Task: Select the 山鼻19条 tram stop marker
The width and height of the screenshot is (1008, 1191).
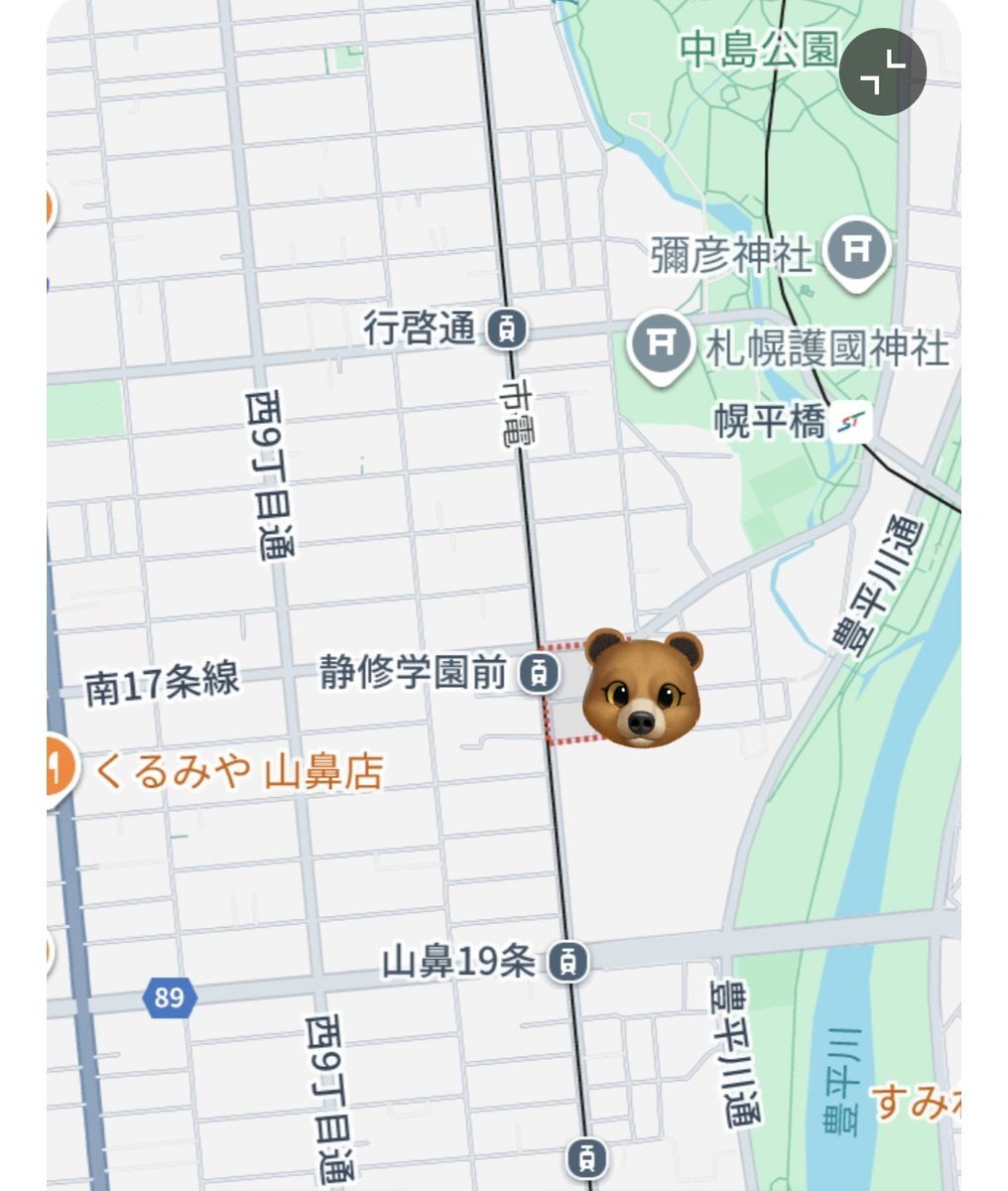Action: tap(567, 961)
